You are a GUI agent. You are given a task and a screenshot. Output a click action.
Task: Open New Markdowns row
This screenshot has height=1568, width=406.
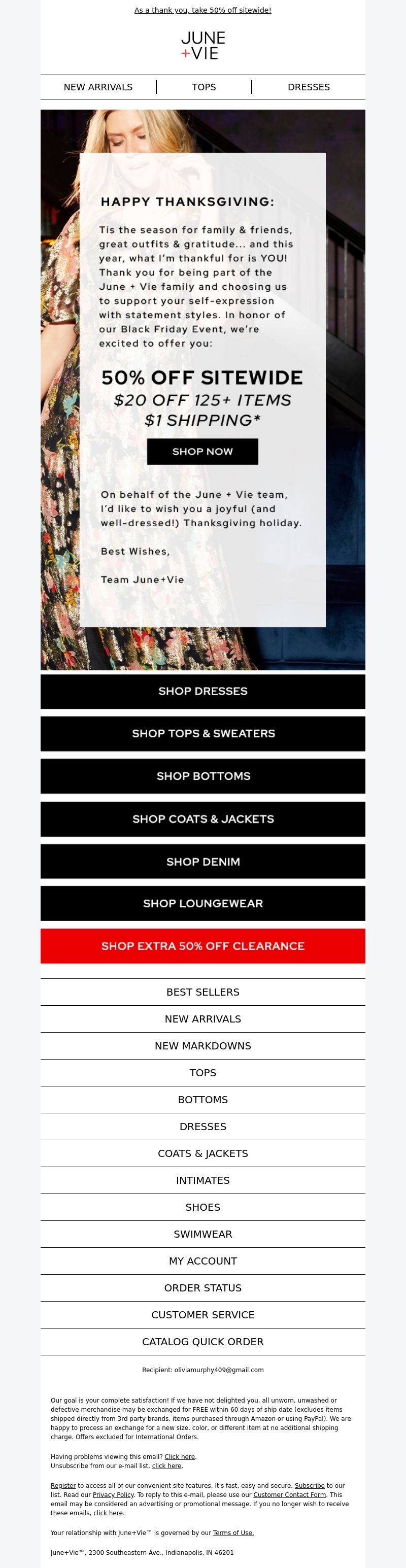pos(202,1046)
